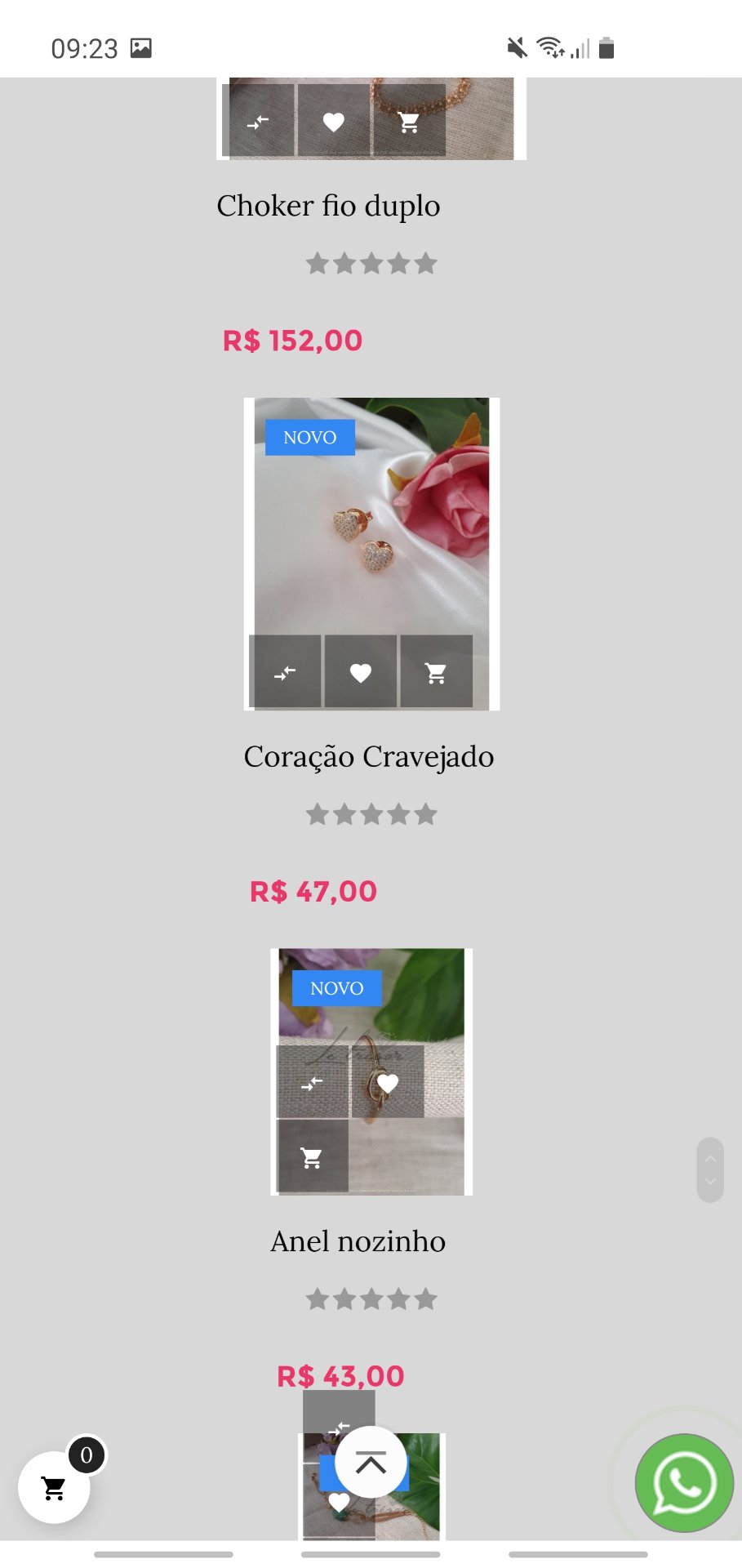Open the Coração Cravejado product title

click(x=368, y=756)
